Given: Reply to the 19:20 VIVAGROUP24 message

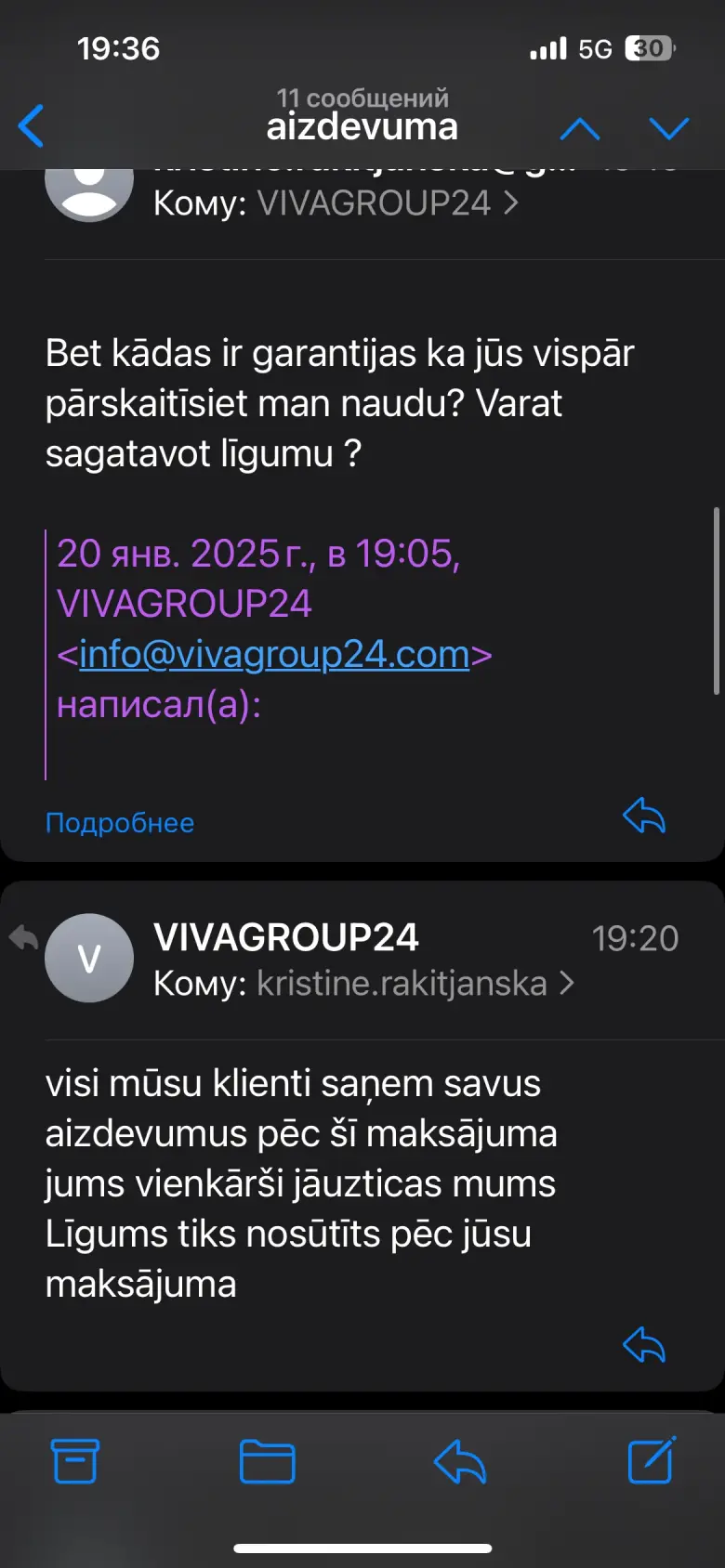Looking at the screenshot, I should [x=644, y=1344].
